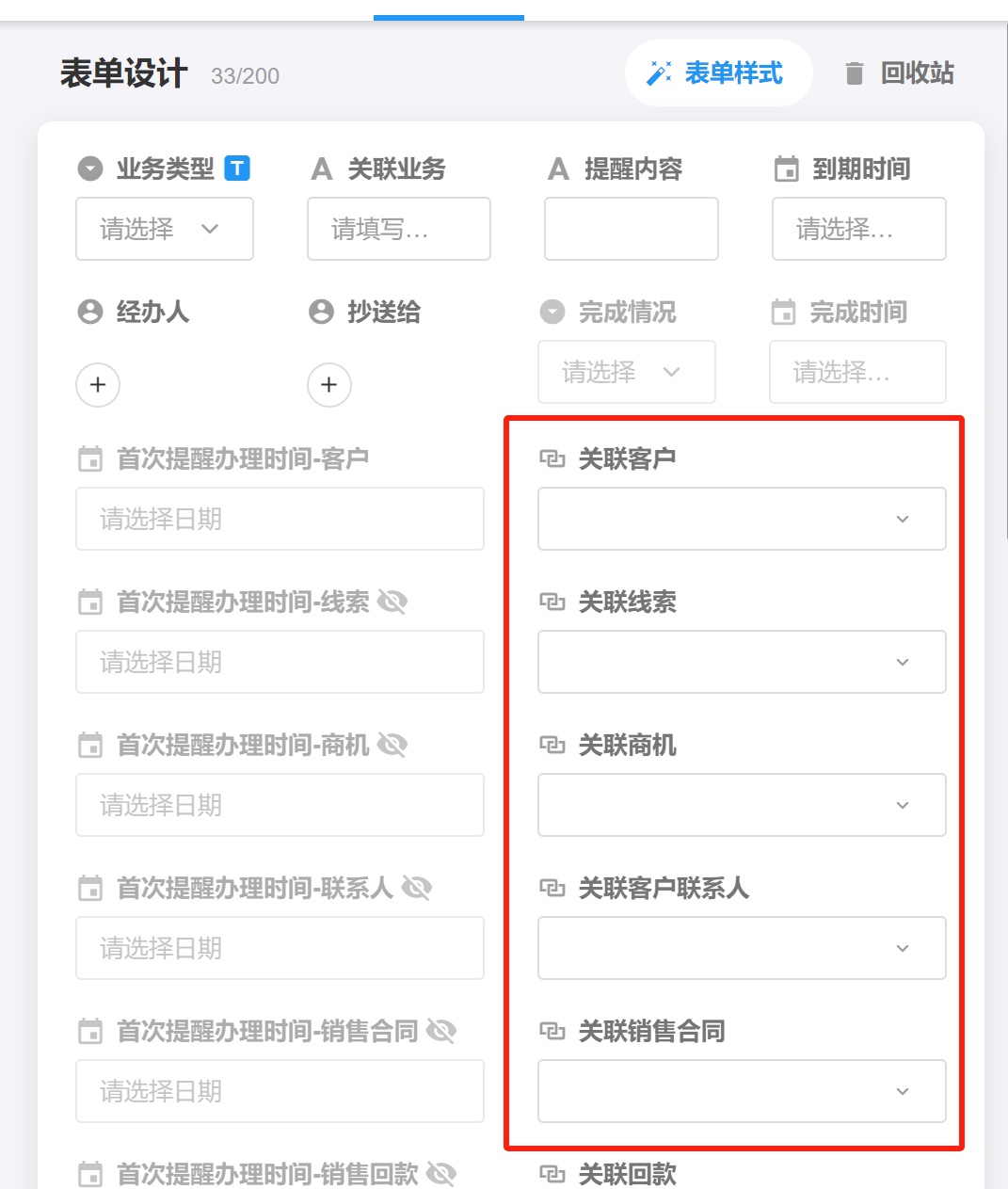Expand the 关联线索 dropdown
This screenshot has height=1189, width=1008.
coord(742,662)
